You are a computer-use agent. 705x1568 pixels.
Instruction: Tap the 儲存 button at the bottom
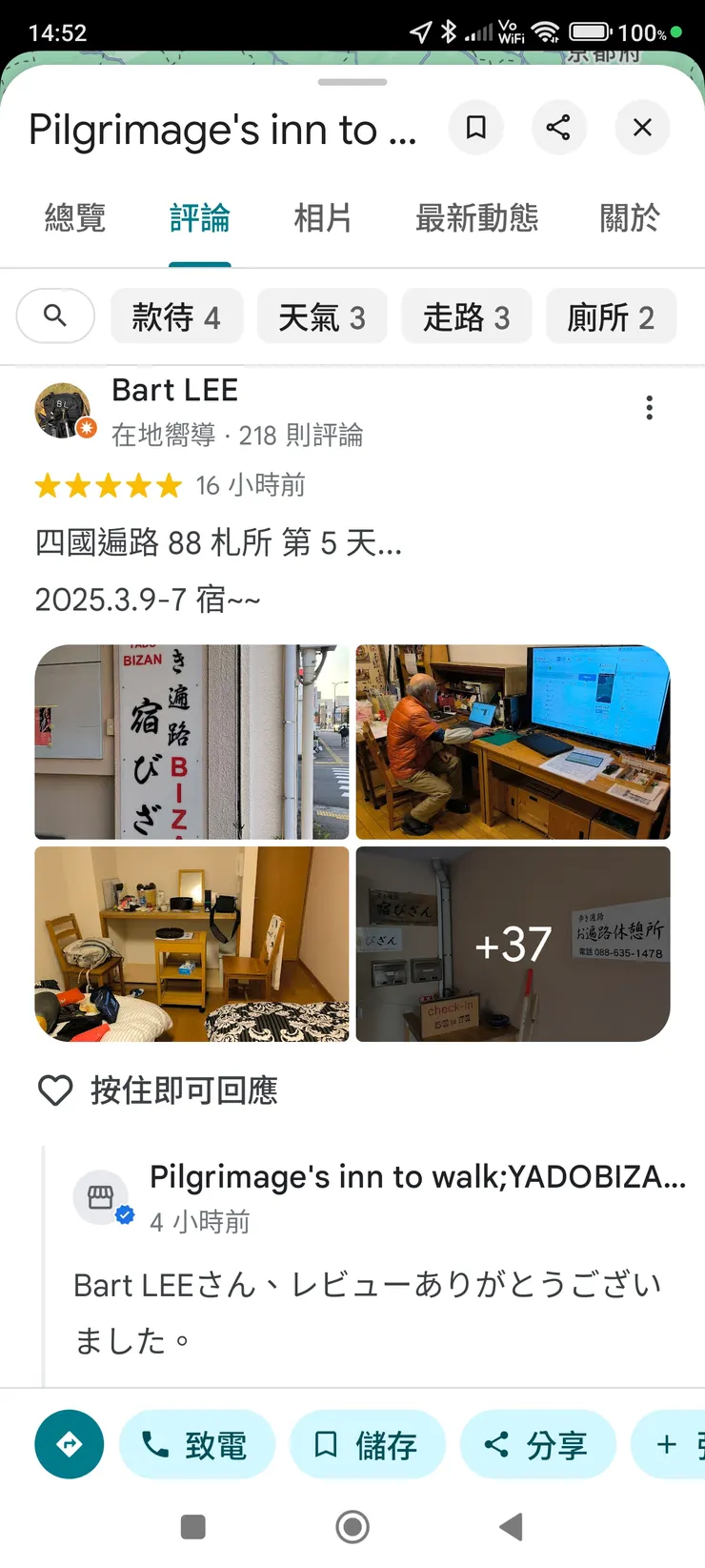pos(368,1444)
